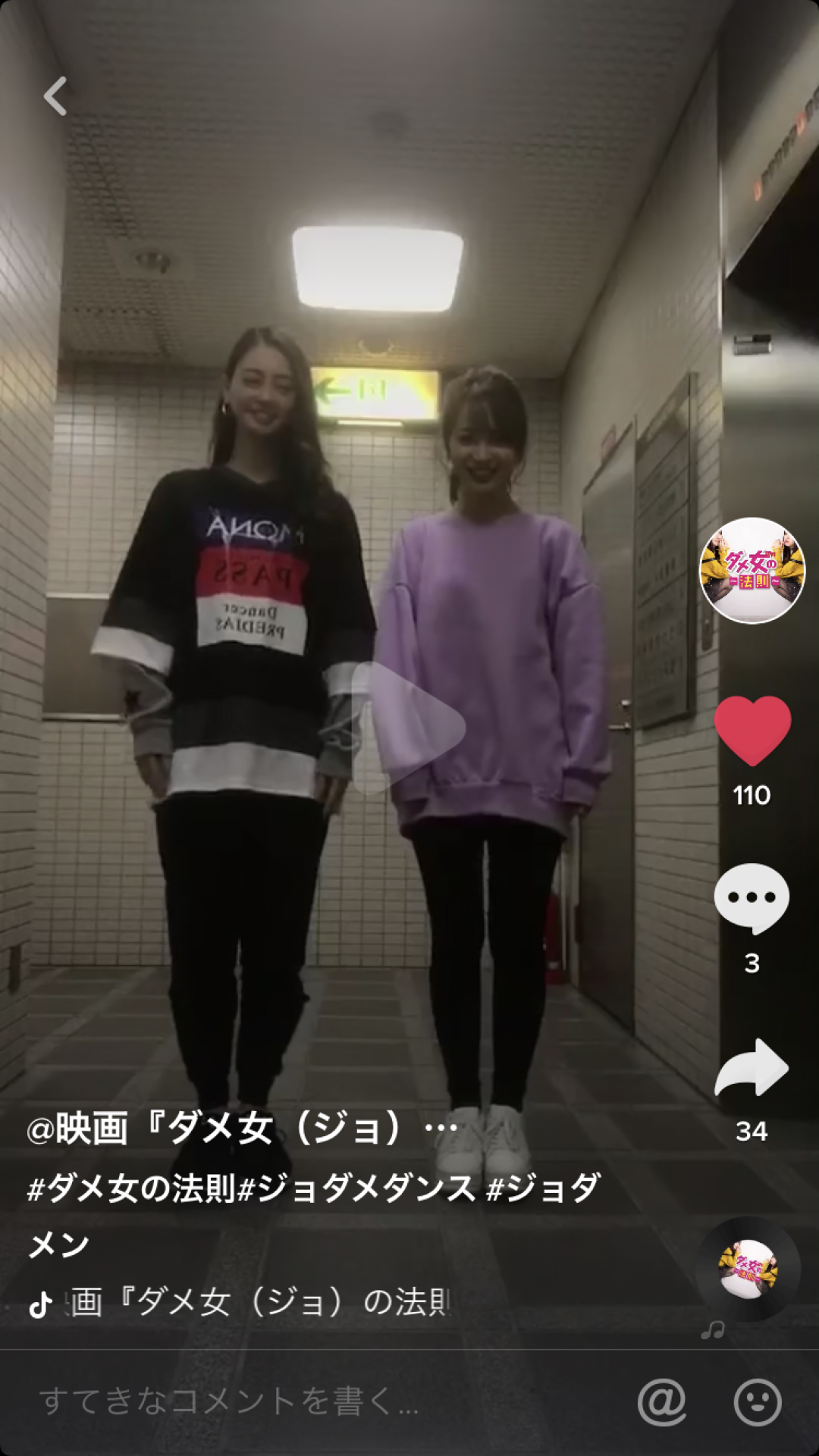Open the comments bubble icon
The height and width of the screenshot is (1456, 819).
752,898
